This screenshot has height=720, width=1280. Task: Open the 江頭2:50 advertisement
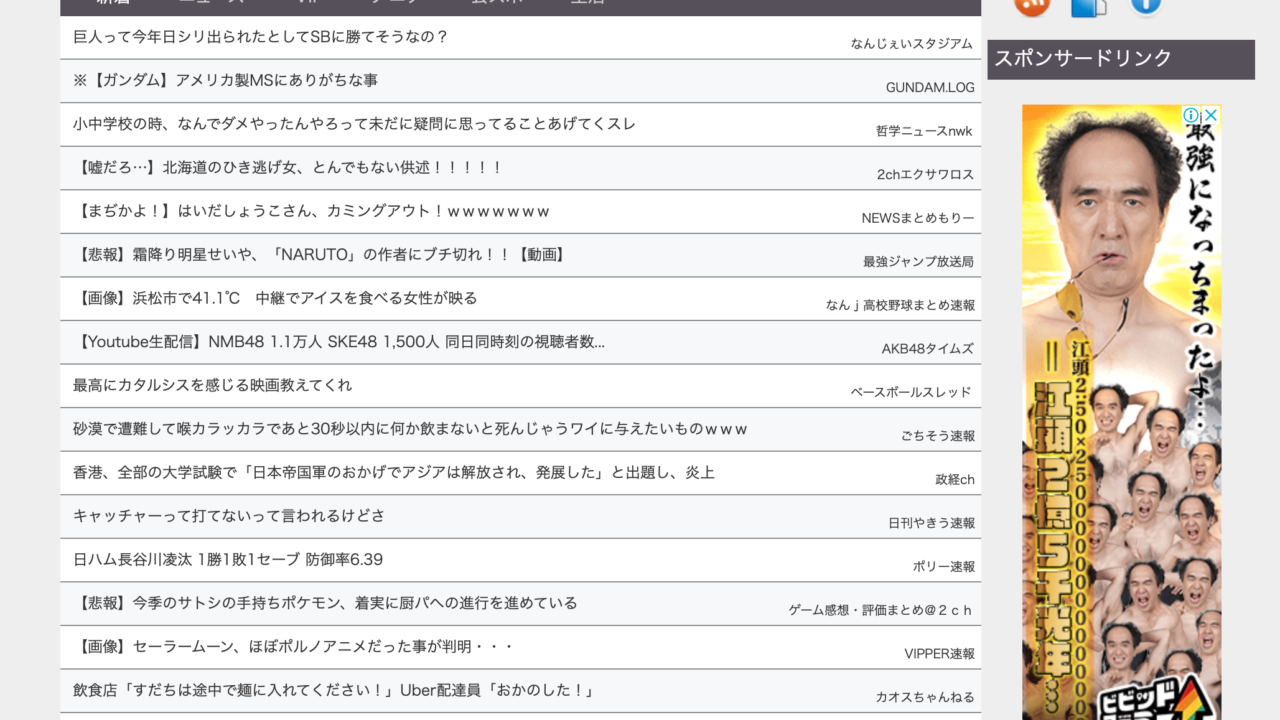pos(1120,420)
